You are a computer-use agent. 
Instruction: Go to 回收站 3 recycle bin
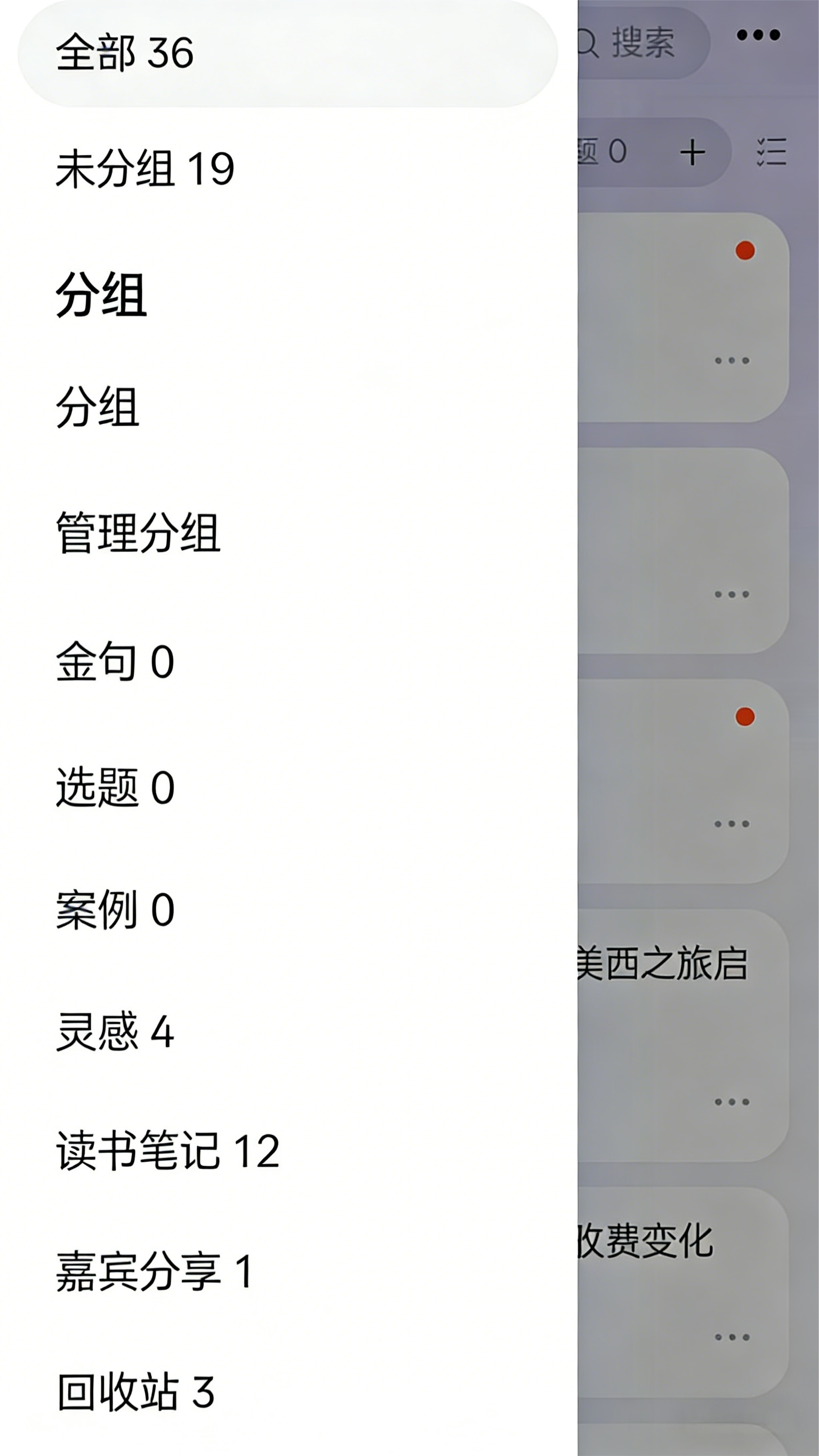(136, 1391)
